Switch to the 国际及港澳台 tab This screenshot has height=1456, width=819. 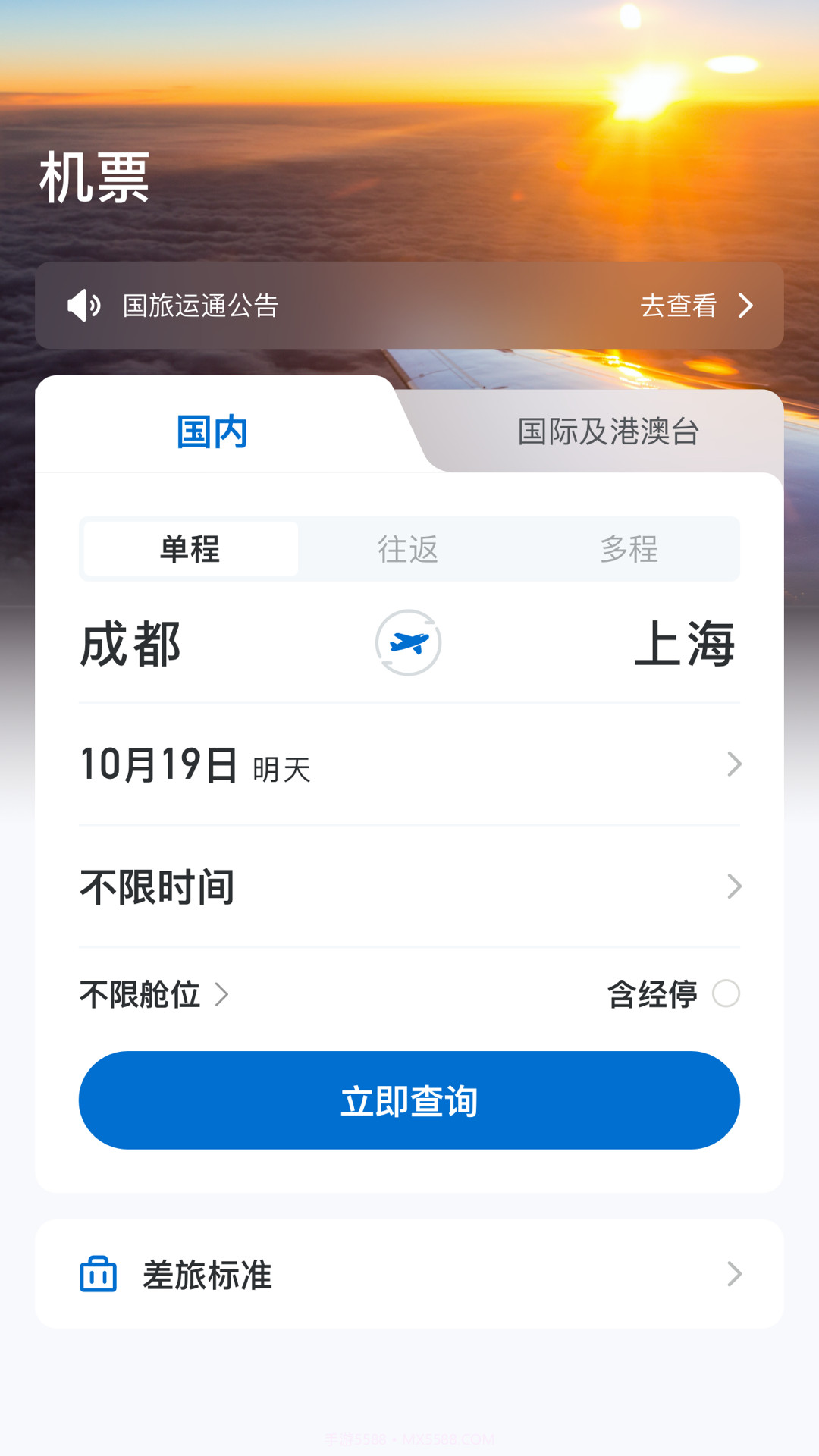pos(608,431)
